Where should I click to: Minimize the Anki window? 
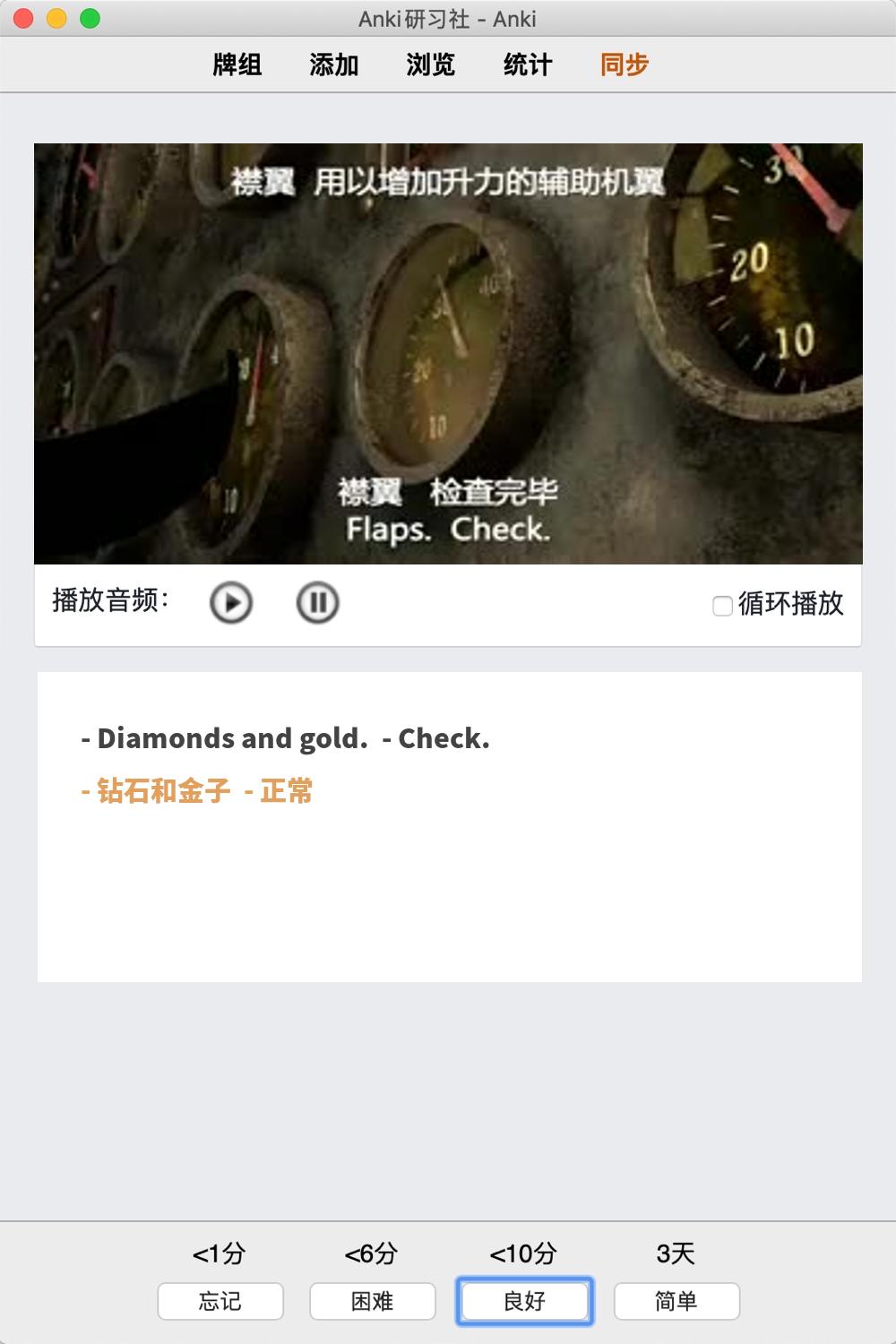click(56, 18)
